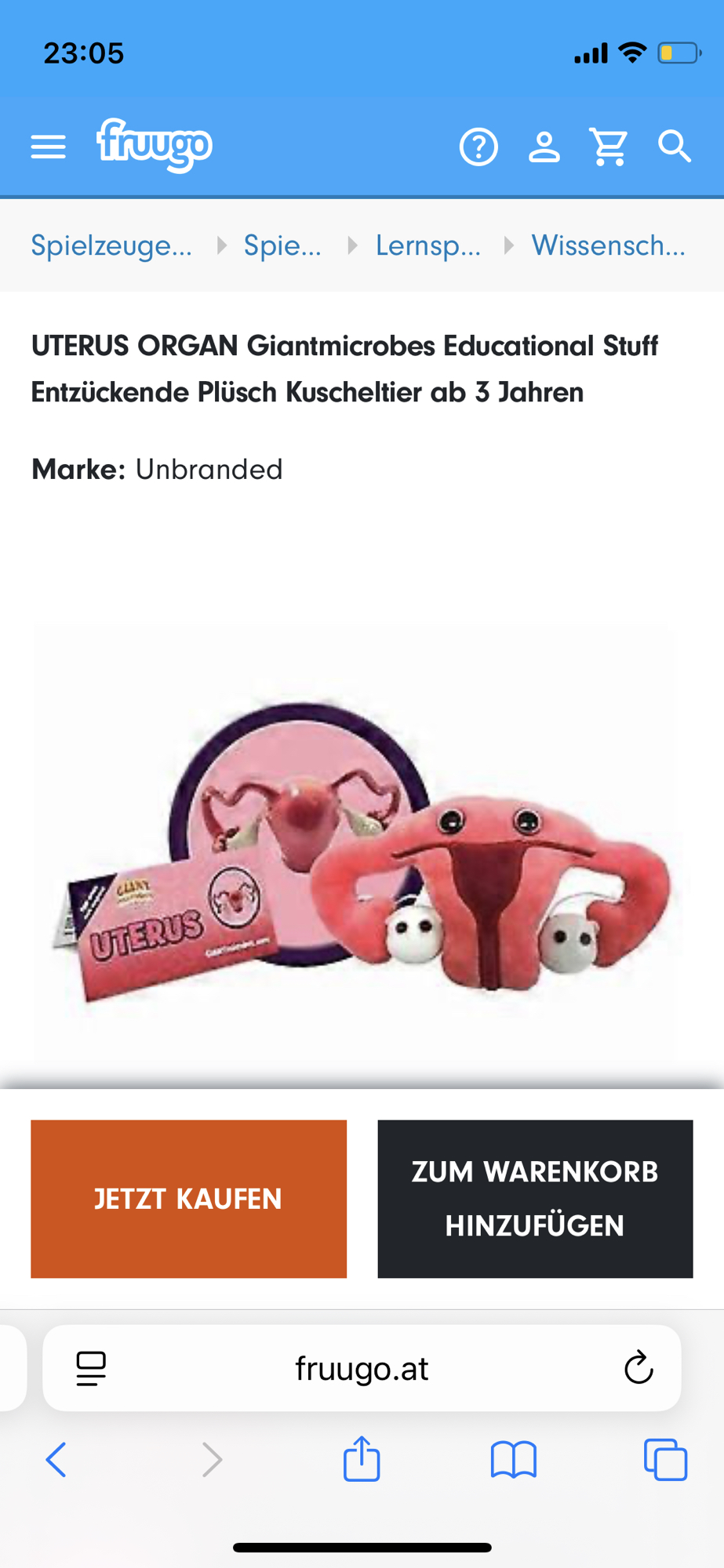Screen dimensions: 724x1568
Task: Open the account profile icon
Action: pyautogui.click(x=544, y=147)
